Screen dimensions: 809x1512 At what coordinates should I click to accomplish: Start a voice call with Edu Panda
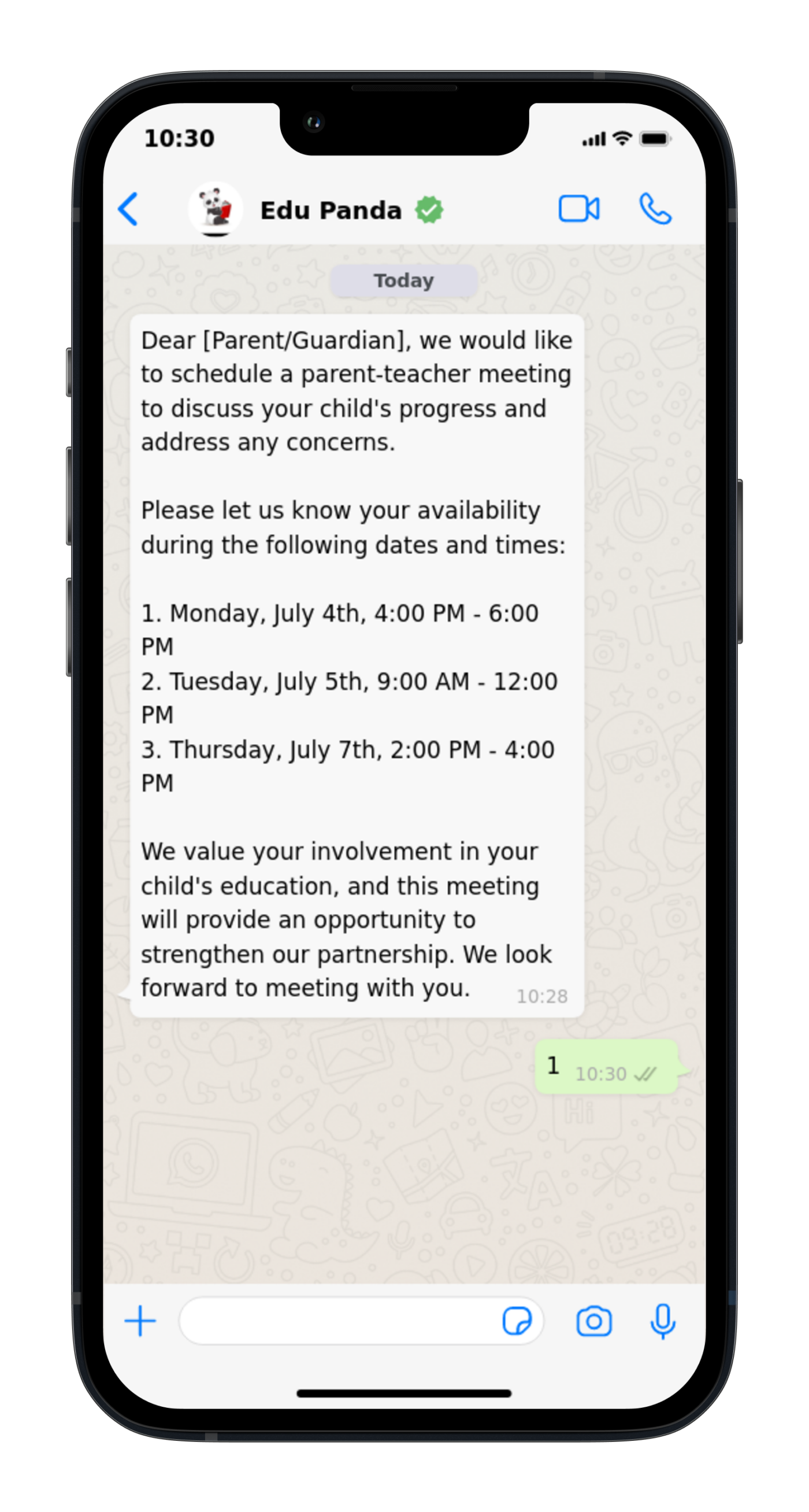click(655, 208)
